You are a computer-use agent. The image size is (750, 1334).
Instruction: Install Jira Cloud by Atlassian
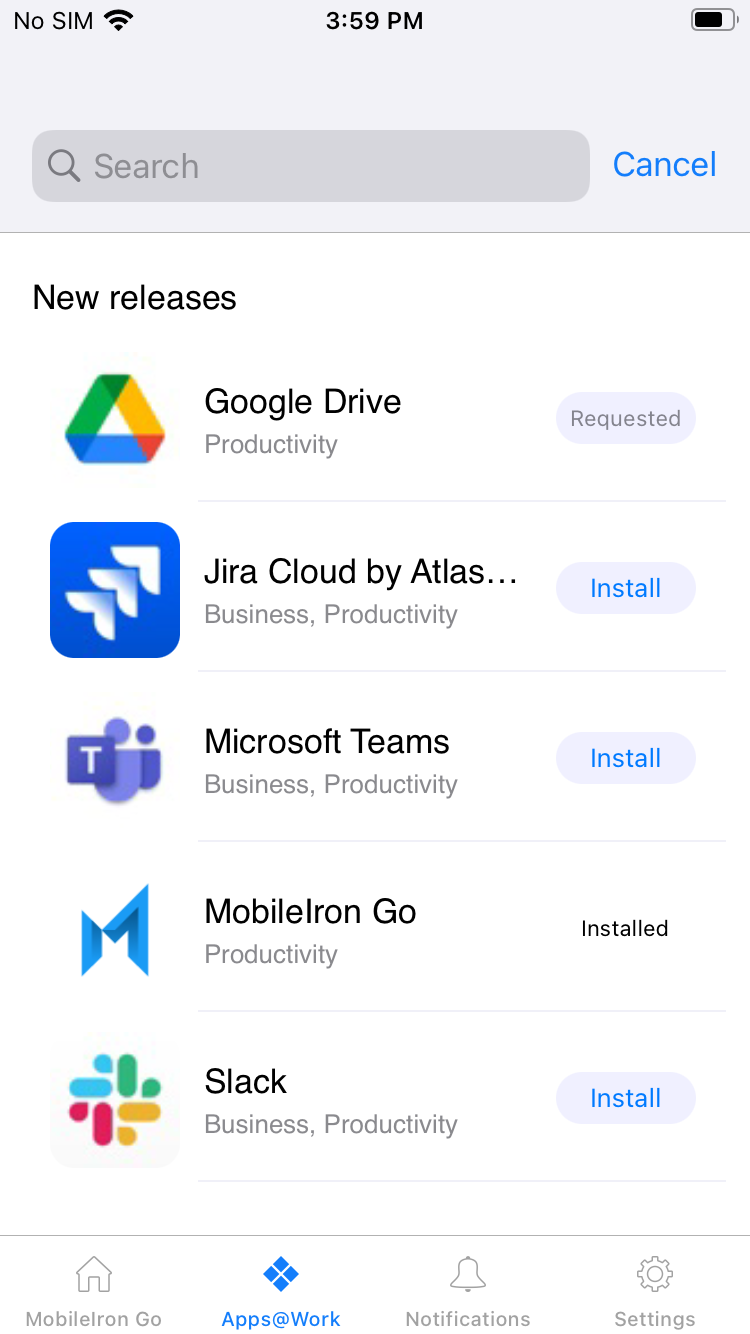coord(625,588)
